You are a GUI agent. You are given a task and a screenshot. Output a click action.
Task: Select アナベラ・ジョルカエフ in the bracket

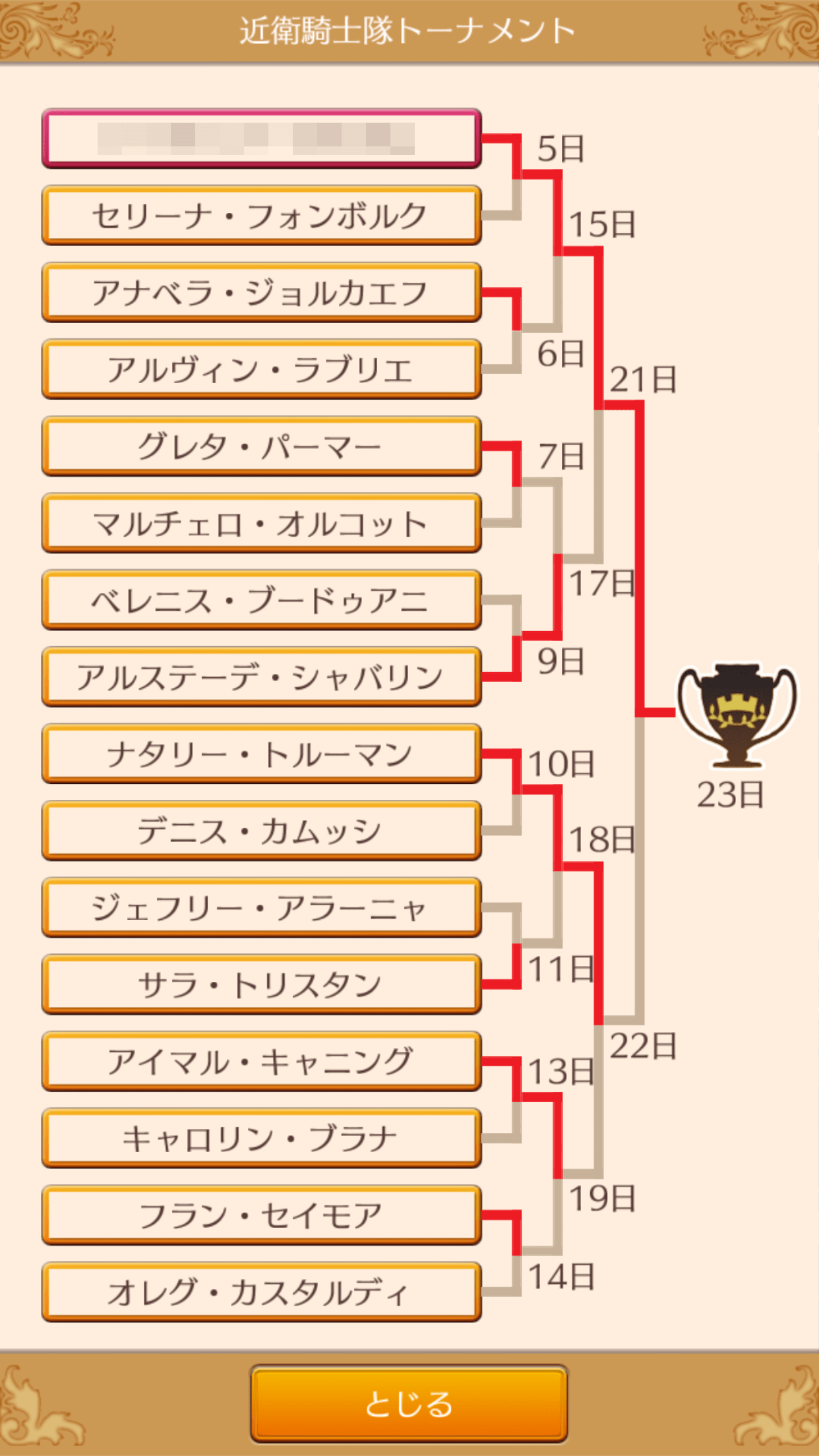pyautogui.click(x=261, y=292)
